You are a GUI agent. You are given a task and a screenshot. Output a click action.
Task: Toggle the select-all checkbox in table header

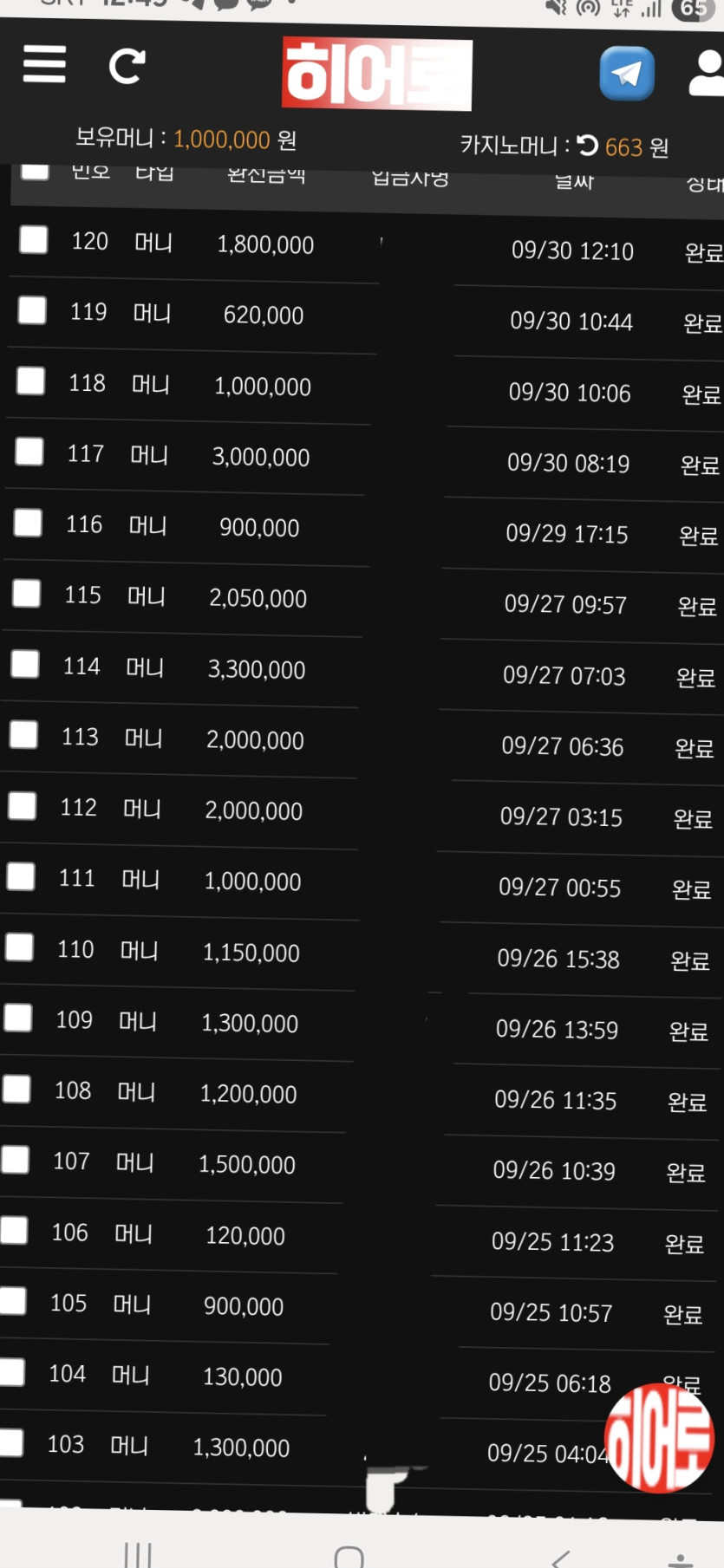[35, 170]
